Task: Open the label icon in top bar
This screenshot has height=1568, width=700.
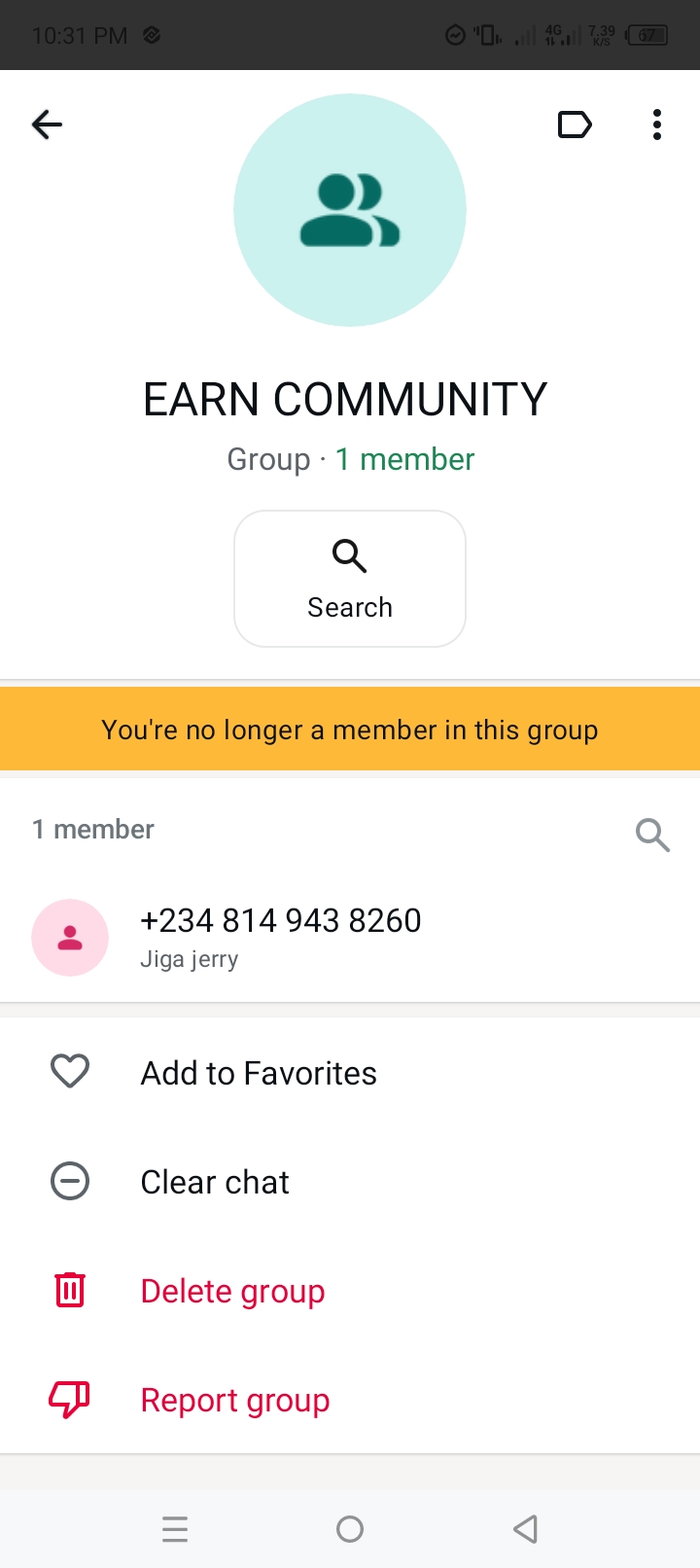Action: [575, 125]
